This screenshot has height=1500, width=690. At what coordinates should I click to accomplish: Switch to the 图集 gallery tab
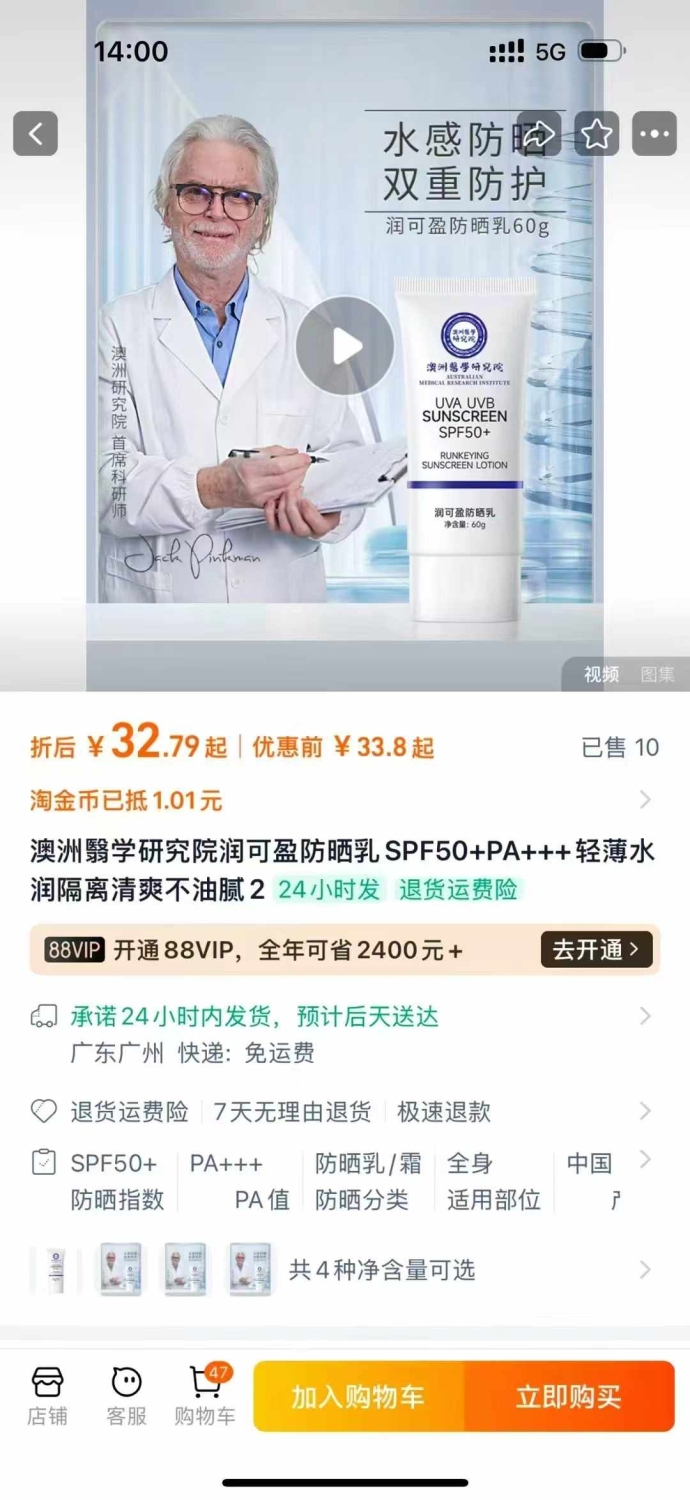pos(657,674)
